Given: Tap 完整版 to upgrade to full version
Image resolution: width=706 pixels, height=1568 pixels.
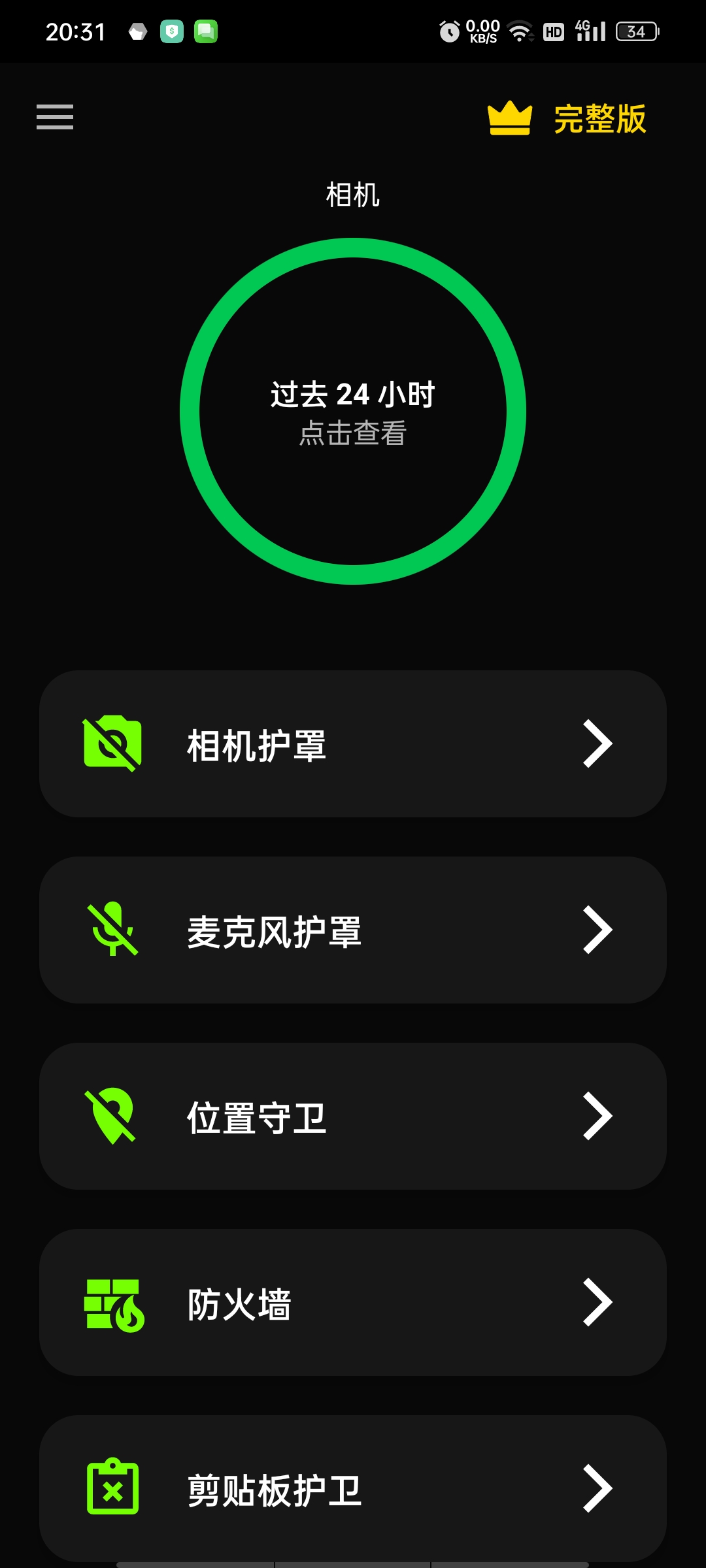Looking at the screenshot, I should (567, 119).
